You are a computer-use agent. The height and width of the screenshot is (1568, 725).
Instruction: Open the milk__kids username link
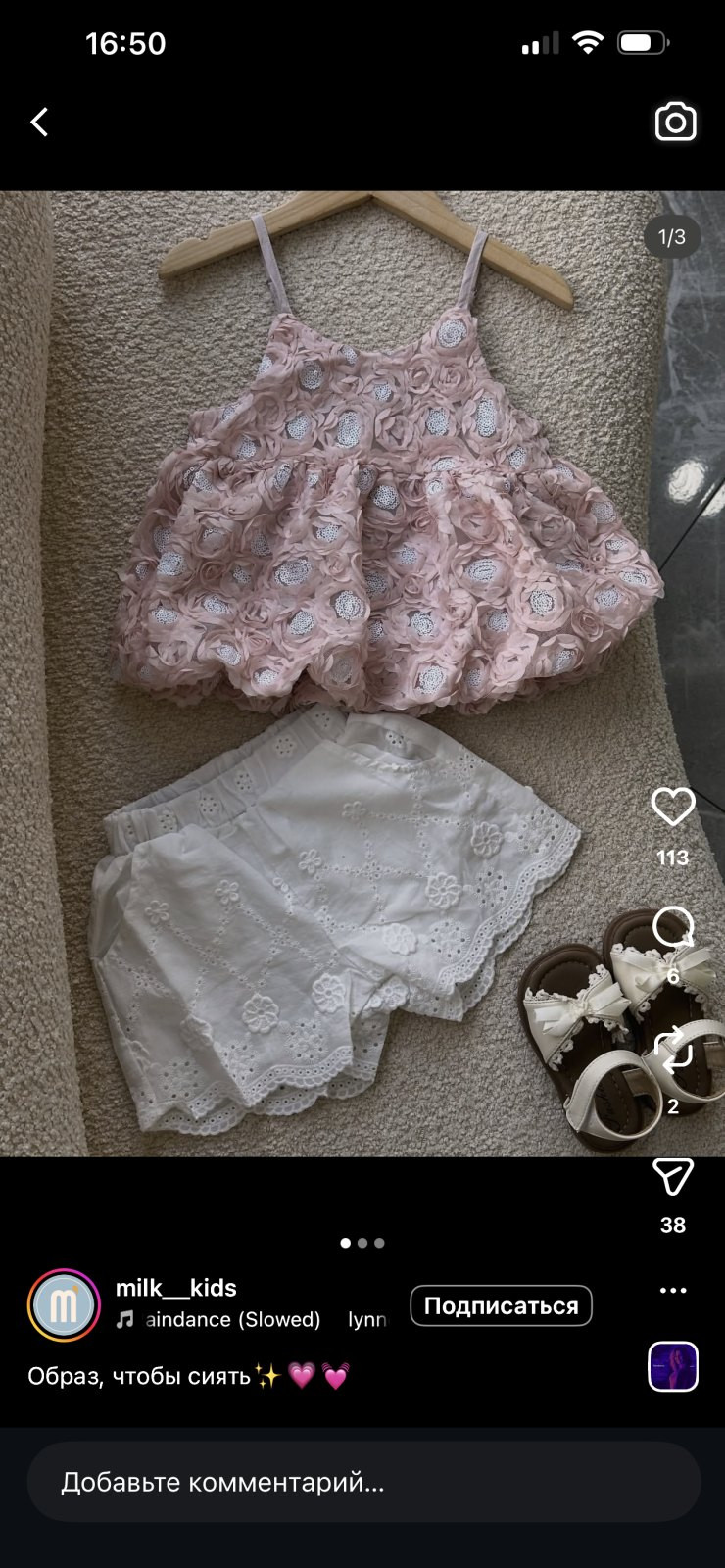click(x=176, y=1288)
